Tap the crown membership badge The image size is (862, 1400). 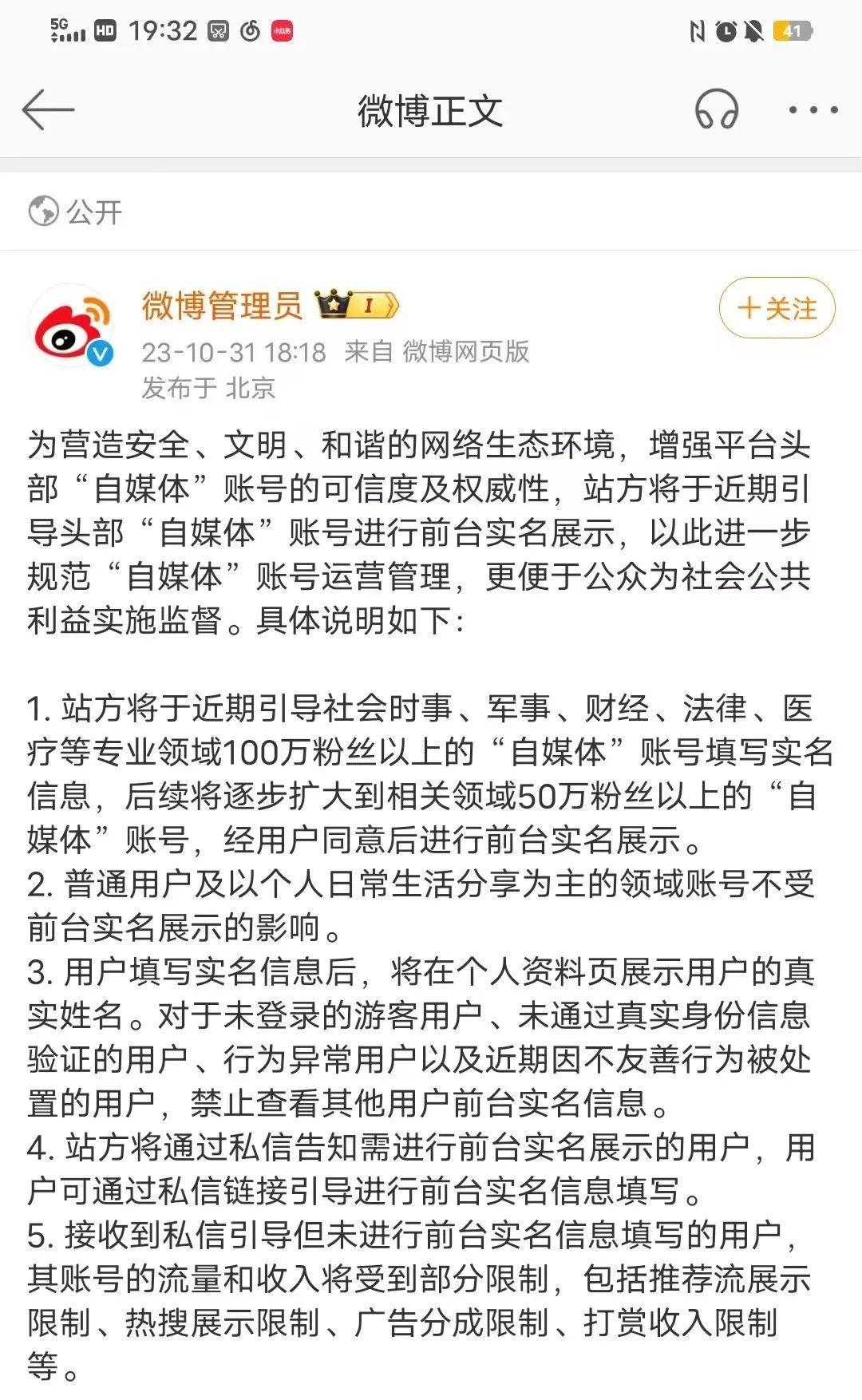pyautogui.click(x=356, y=305)
